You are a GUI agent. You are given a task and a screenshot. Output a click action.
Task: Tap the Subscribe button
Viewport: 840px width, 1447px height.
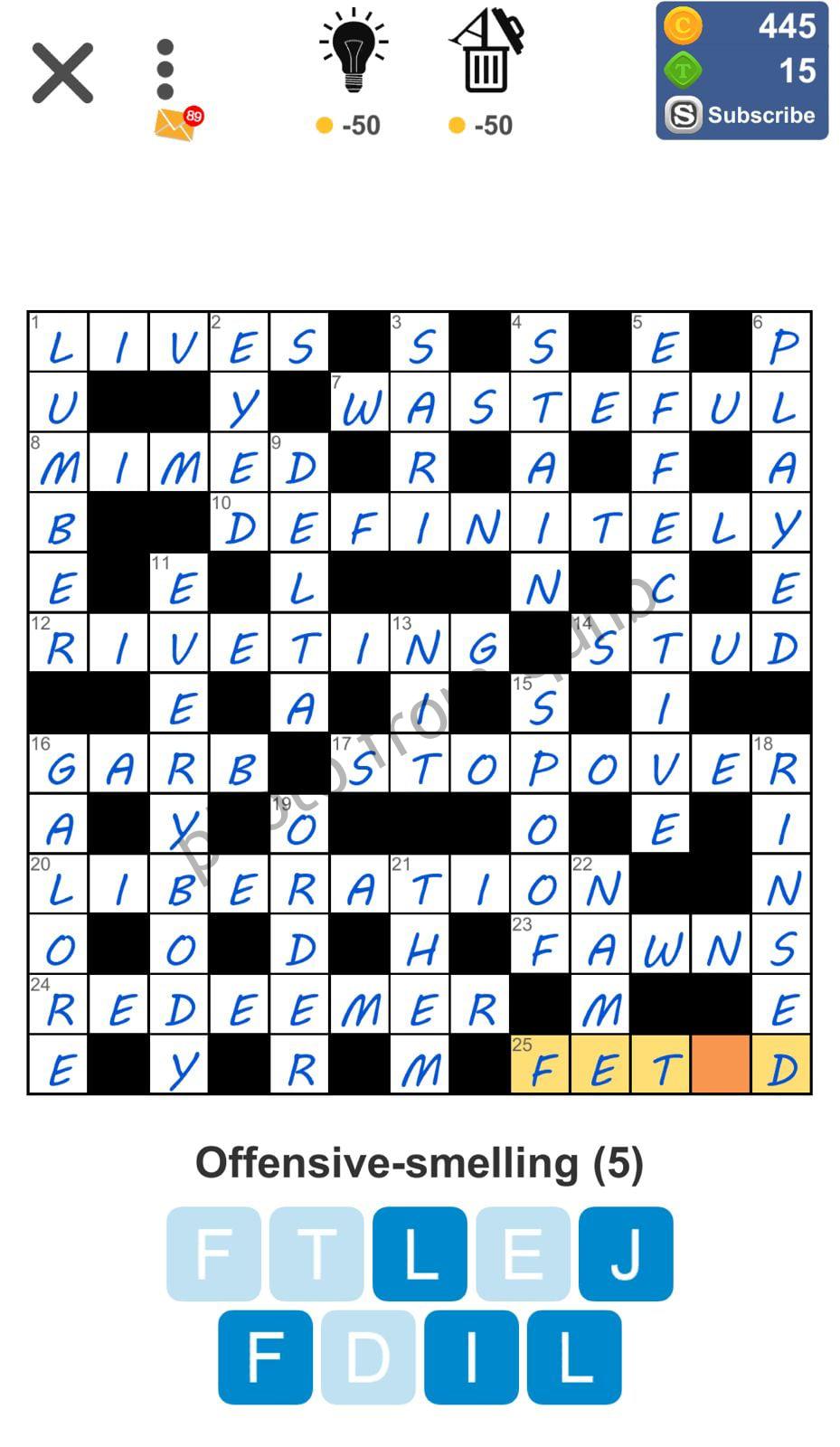[741, 115]
